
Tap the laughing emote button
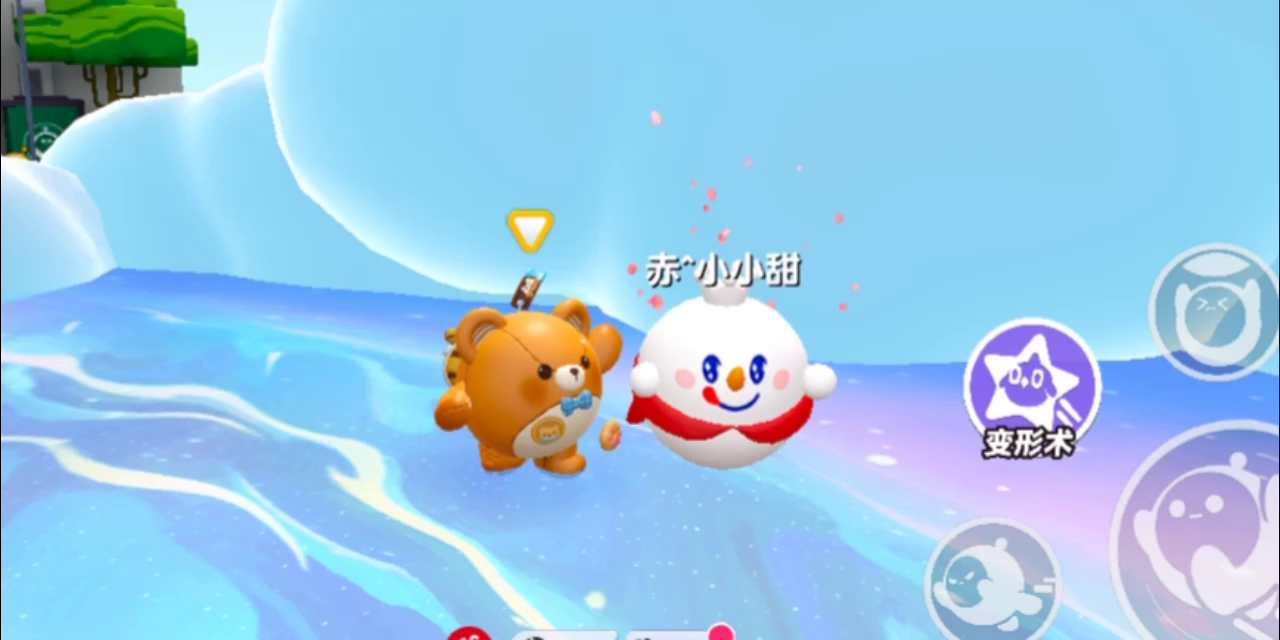tap(1215, 312)
